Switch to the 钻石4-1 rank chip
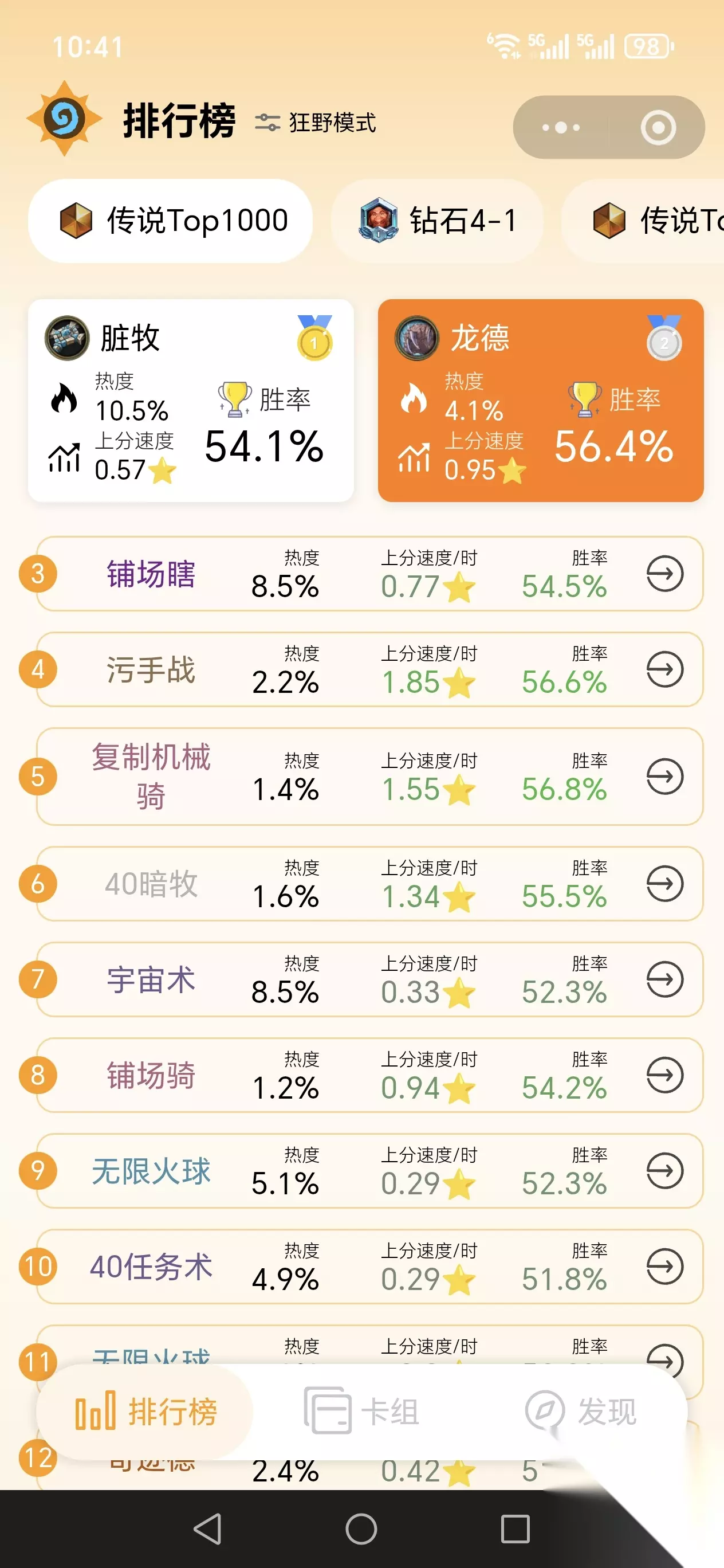 437,220
